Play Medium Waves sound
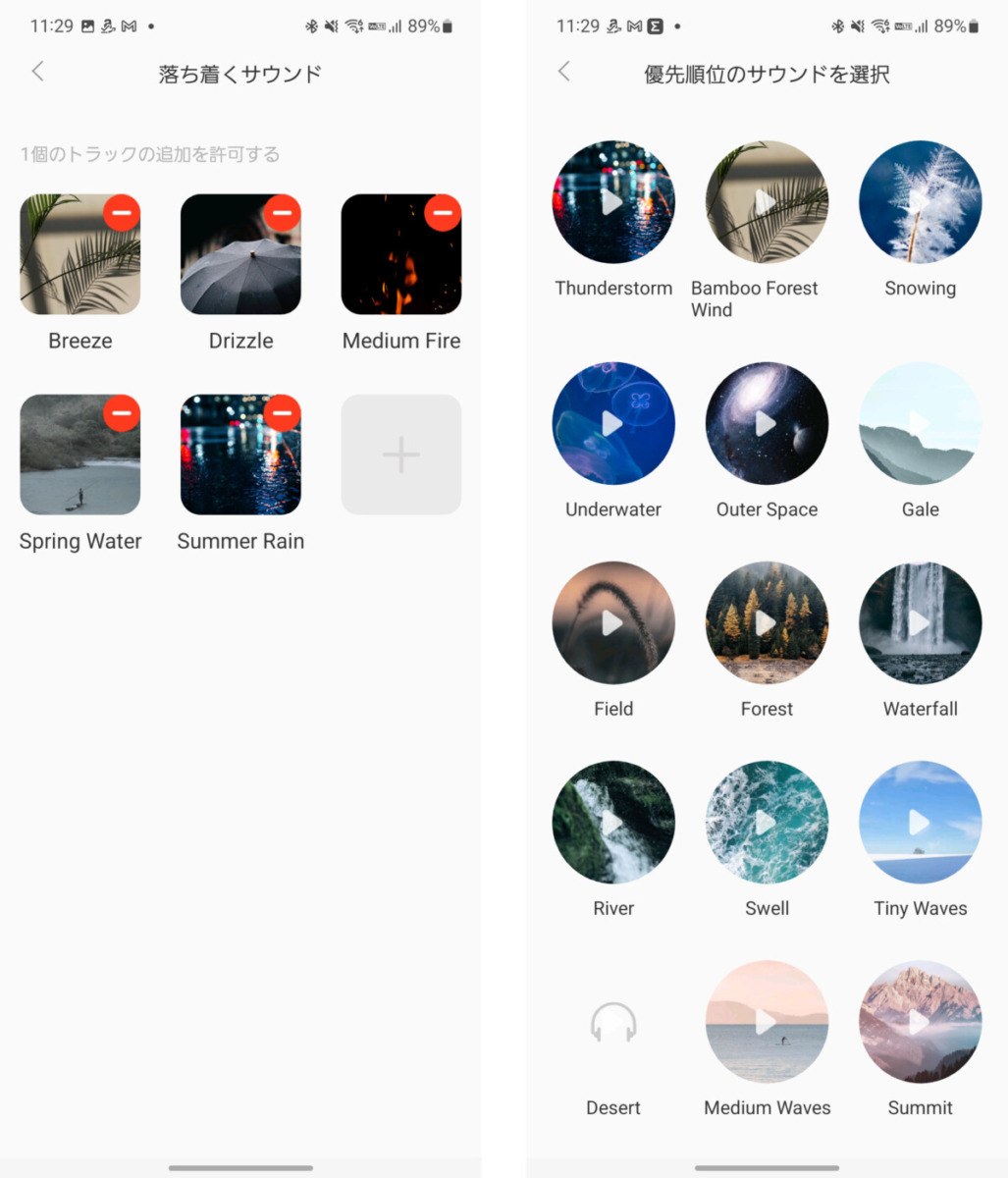1008x1178 pixels. point(767,1023)
